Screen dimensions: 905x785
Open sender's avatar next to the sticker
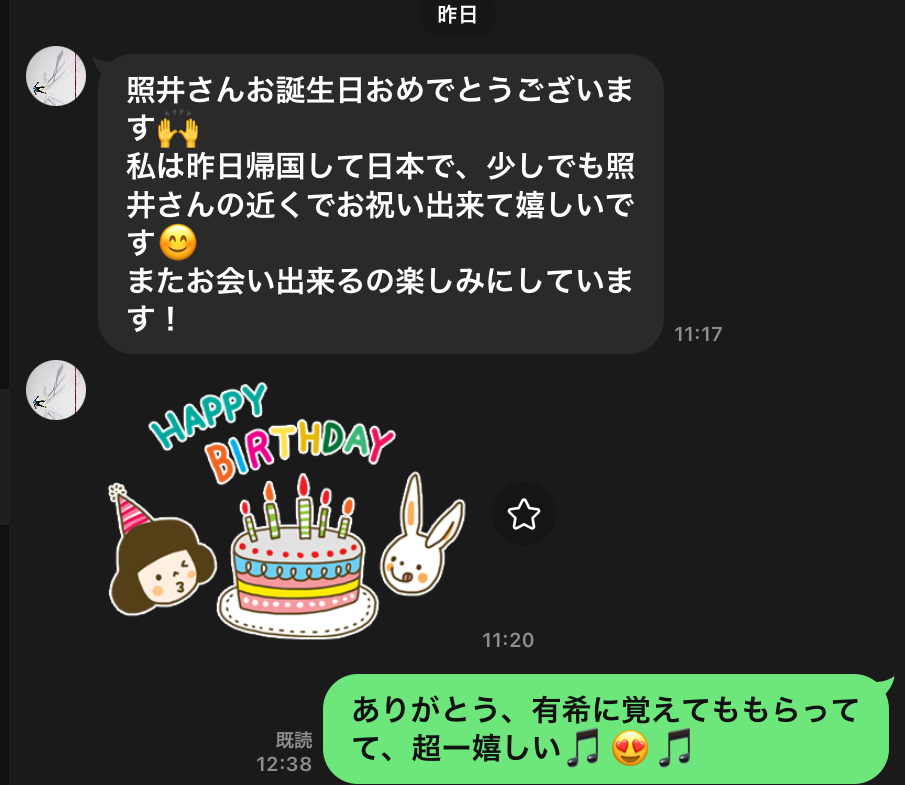point(55,390)
